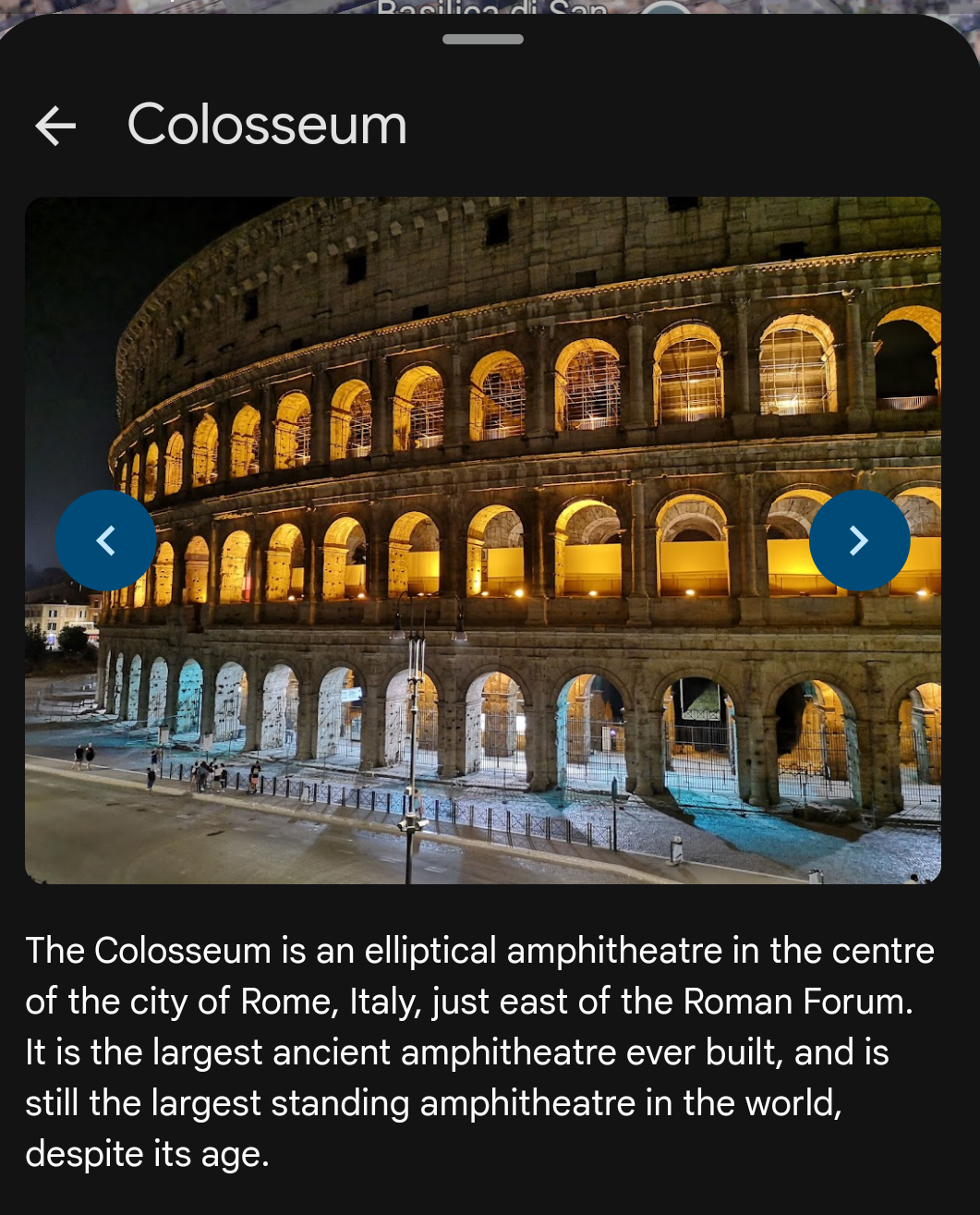
Task: Show the previous Colosseum photo
Action: pos(105,541)
